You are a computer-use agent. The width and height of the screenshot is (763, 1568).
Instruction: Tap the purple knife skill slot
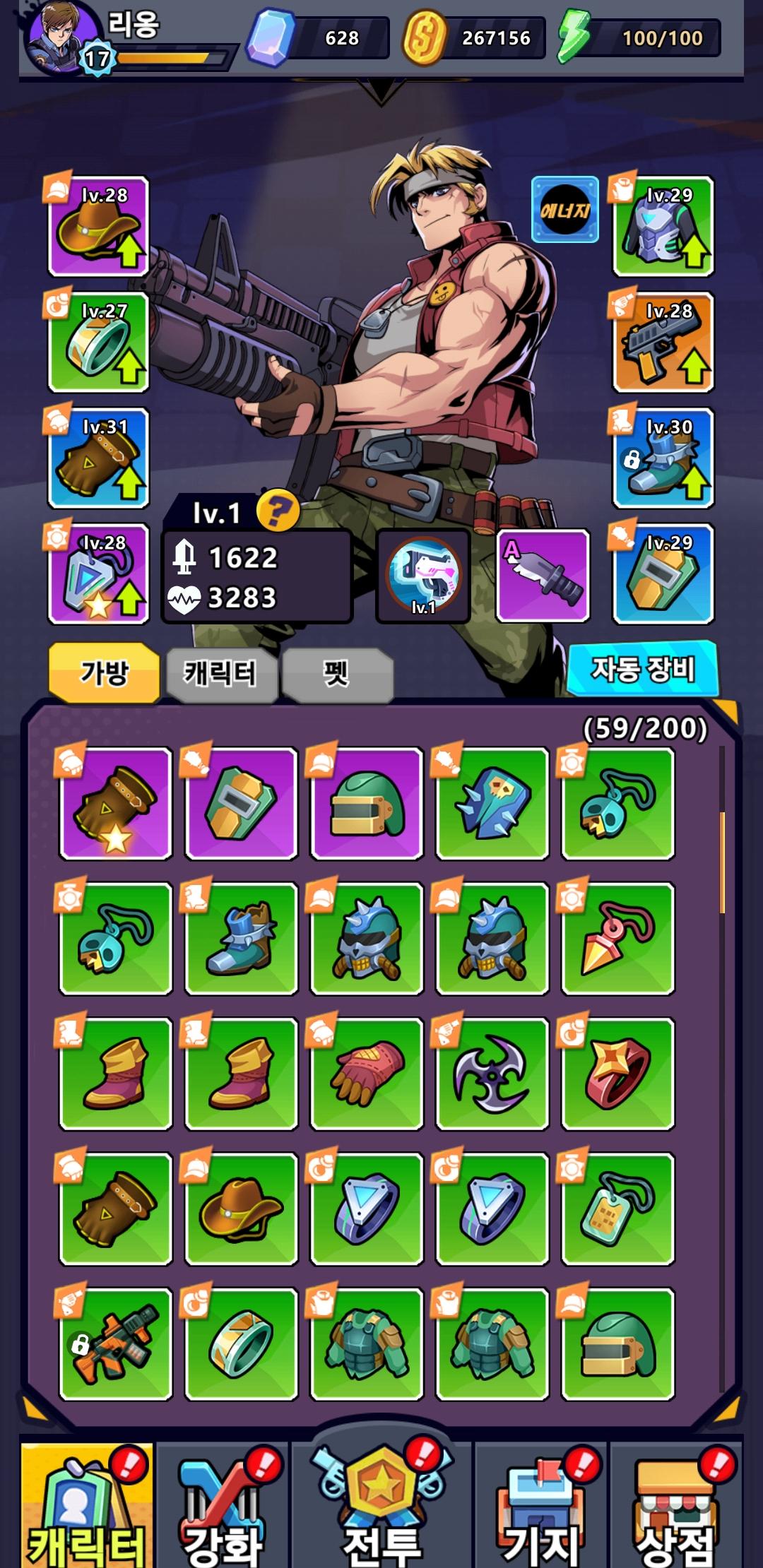tap(543, 576)
